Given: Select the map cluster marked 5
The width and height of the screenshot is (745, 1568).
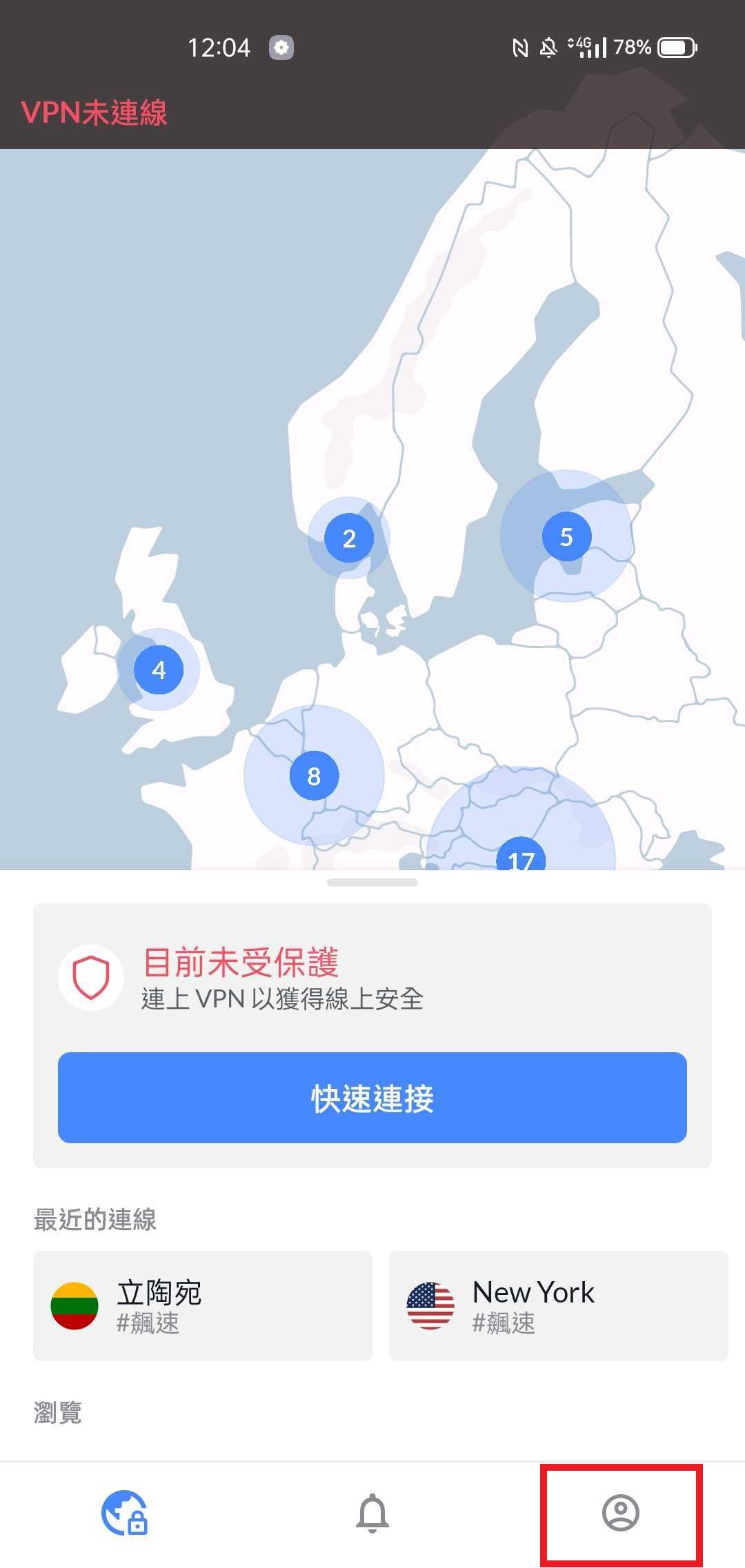Looking at the screenshot, I should (566, 536).
